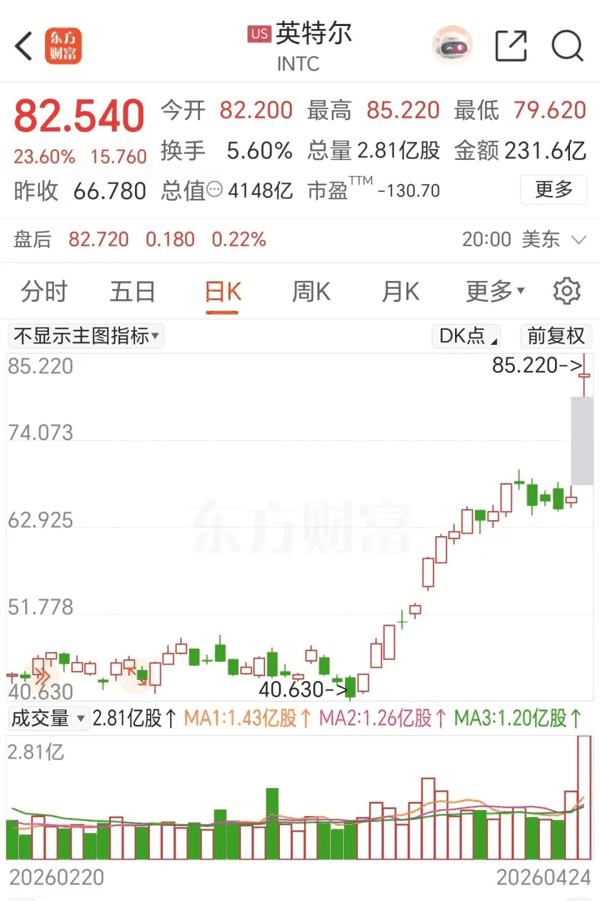The width and height of the screenshot is (600, 901).
Task: Switch to the 月K chart tab
Action: (x=400, y=291)
